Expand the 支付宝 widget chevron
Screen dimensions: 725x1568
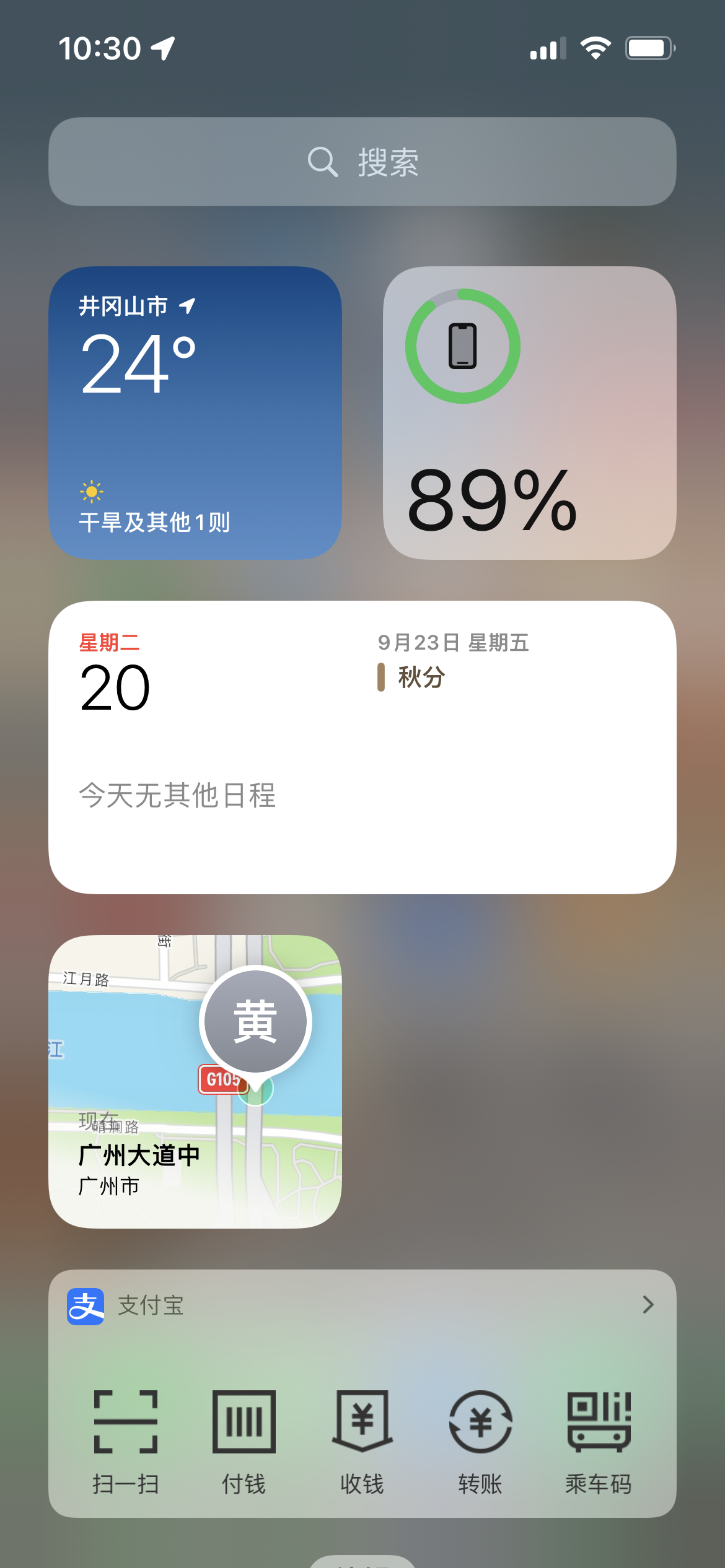coord(648,1305)
